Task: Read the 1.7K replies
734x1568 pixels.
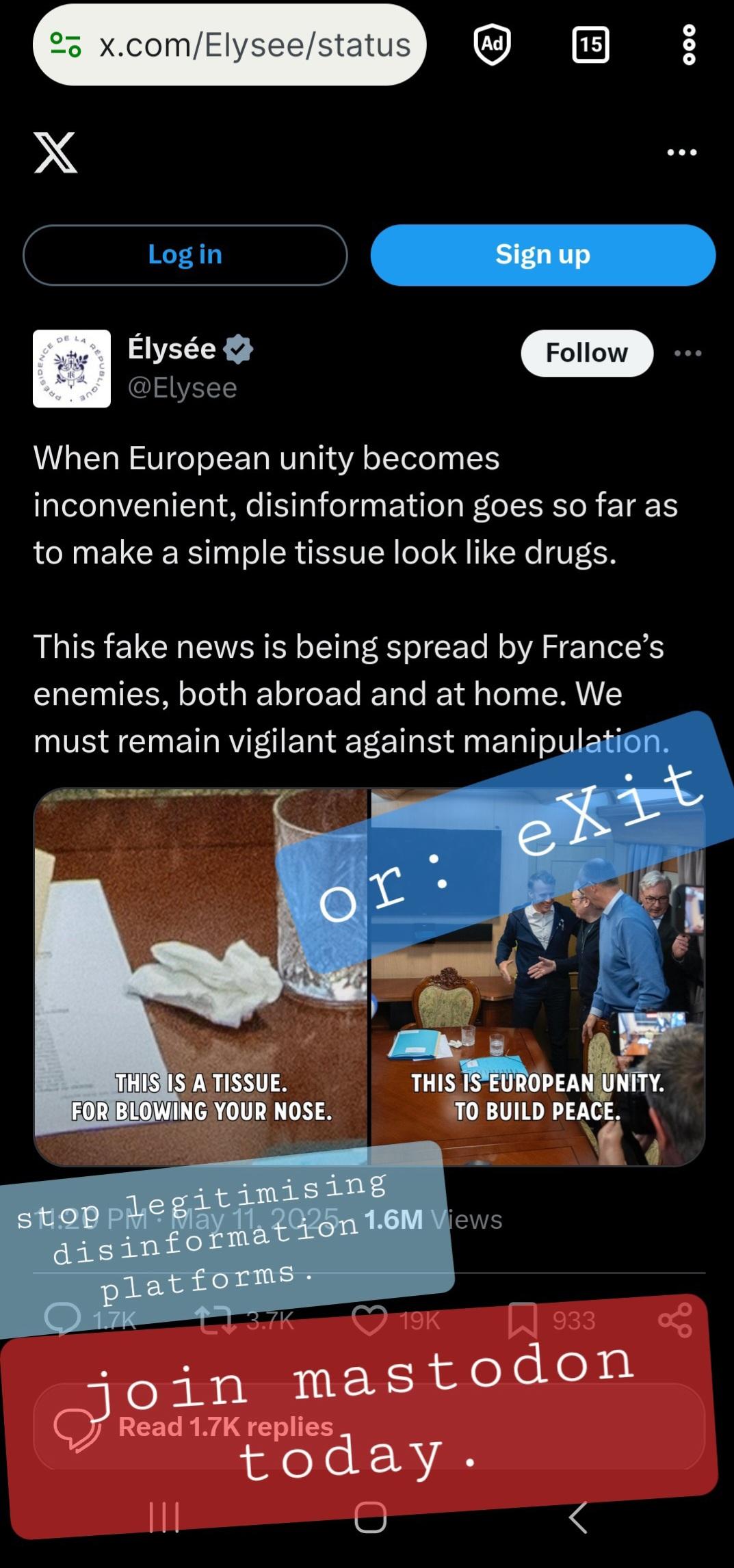Action: [369, 1426]
